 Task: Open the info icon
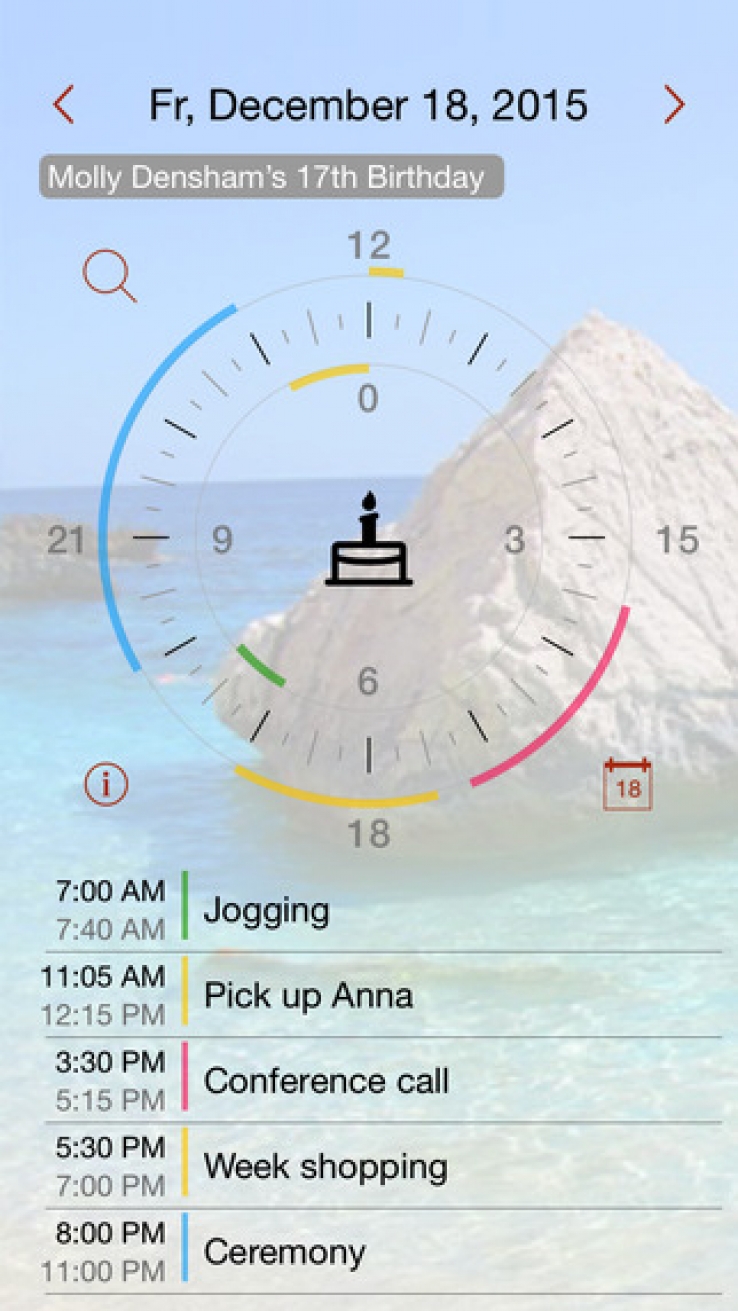coord(106,785)
